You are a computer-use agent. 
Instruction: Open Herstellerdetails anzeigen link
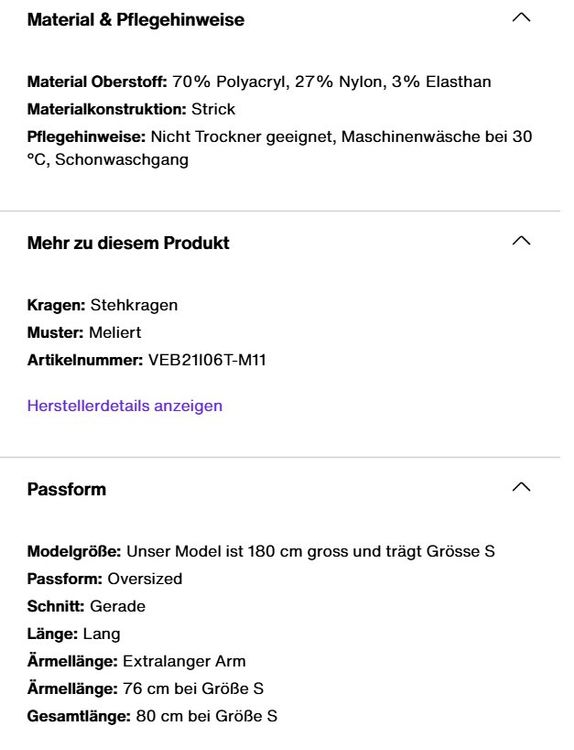pyautogui.click(x=125, y=406)
